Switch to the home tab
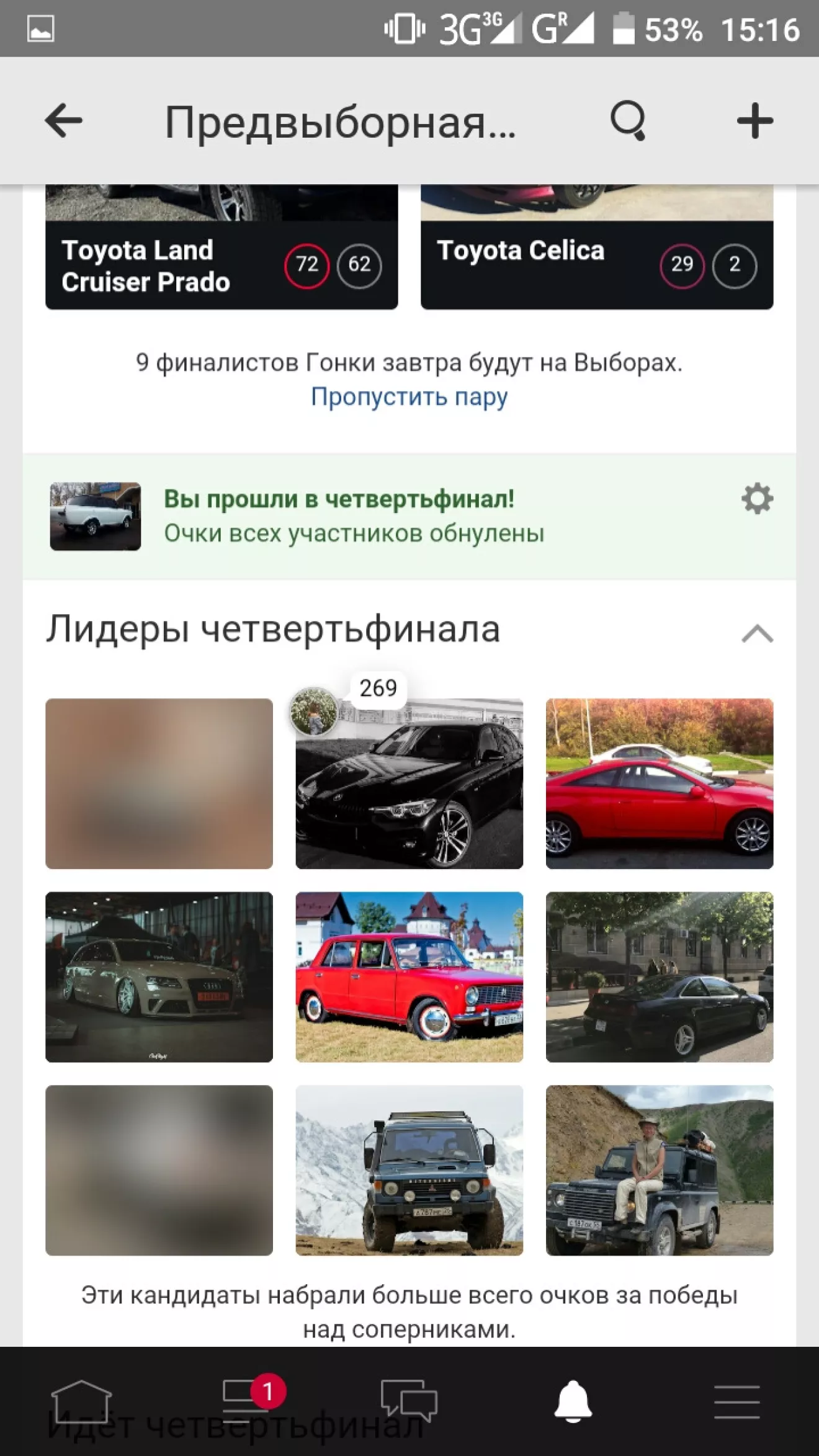Viewport: 819px width, 1456px height. pos(81,1401)
